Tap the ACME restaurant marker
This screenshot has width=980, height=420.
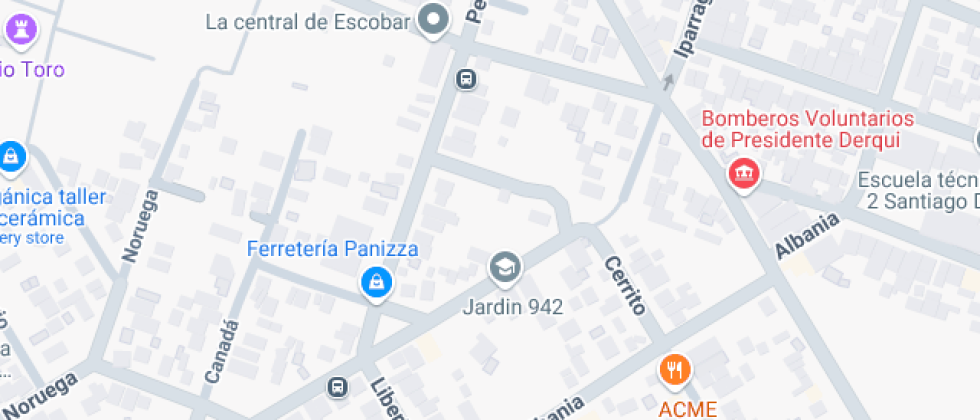coord(676,371)
